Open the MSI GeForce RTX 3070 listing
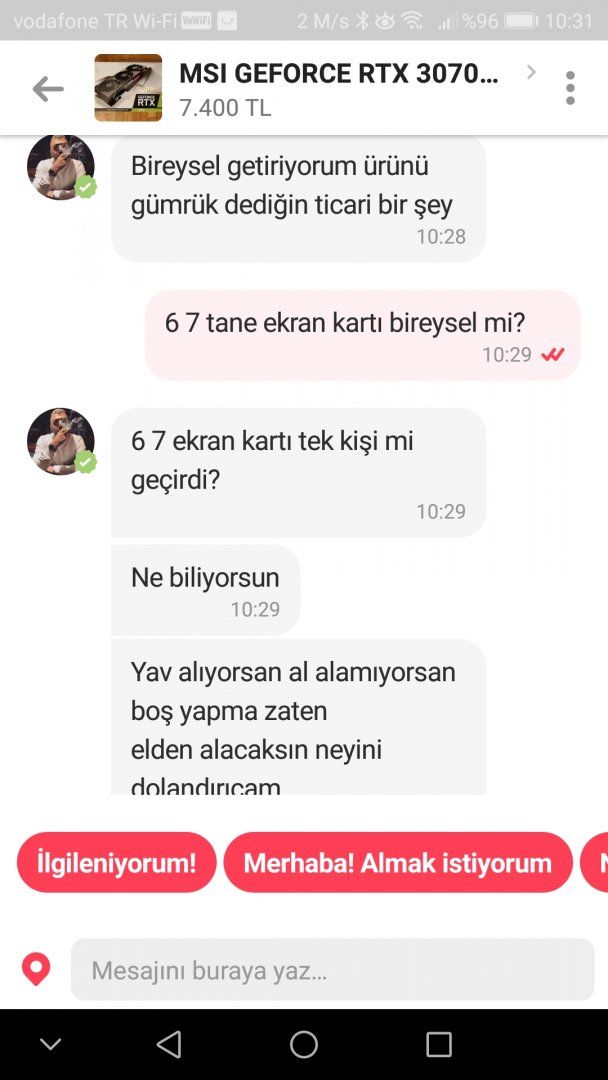Image resolution: width=608 pixels, height=1080 pixels. (x=338, y=88)
